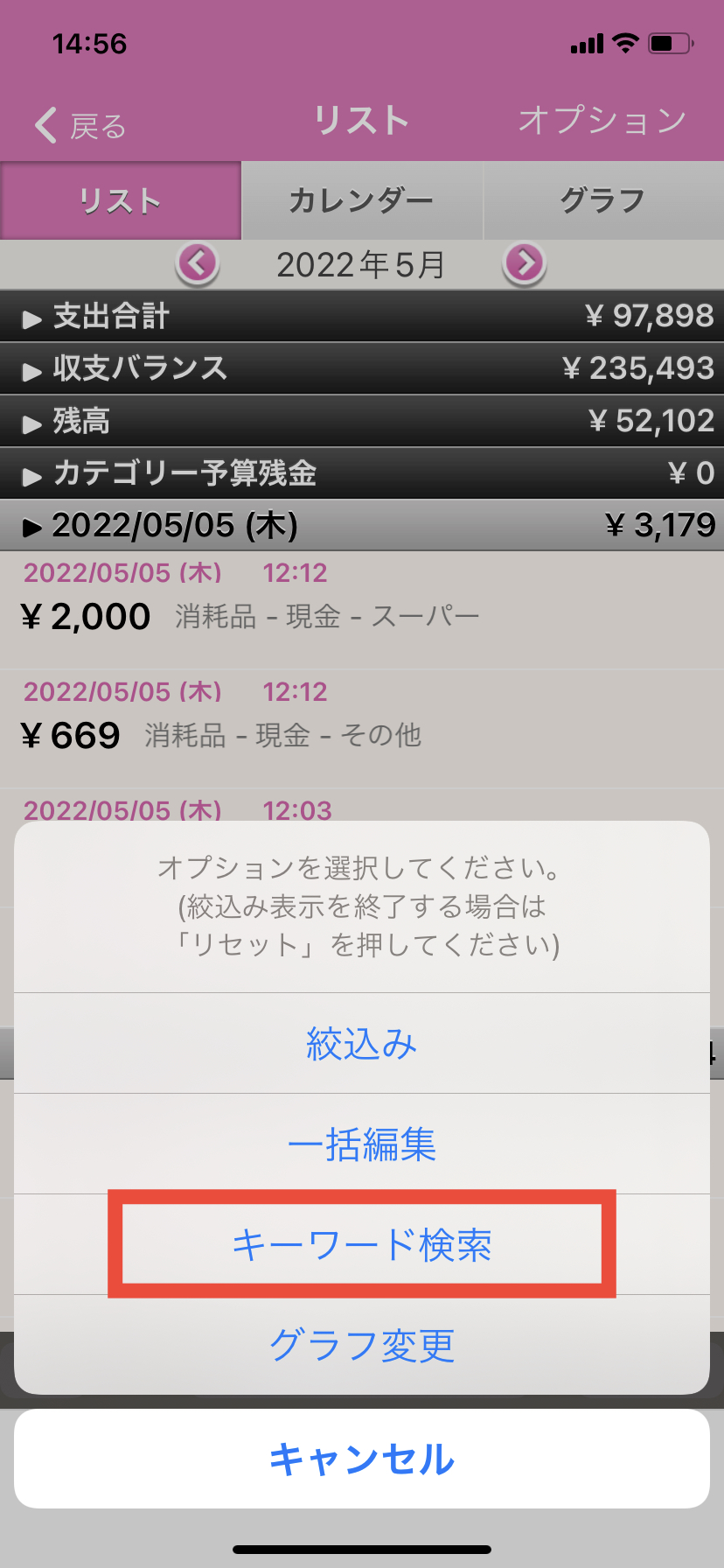Toggle the 2022/05/05 (木) date section
Viewport: 724px width, 1568px height.
click(x=361, y=525)
